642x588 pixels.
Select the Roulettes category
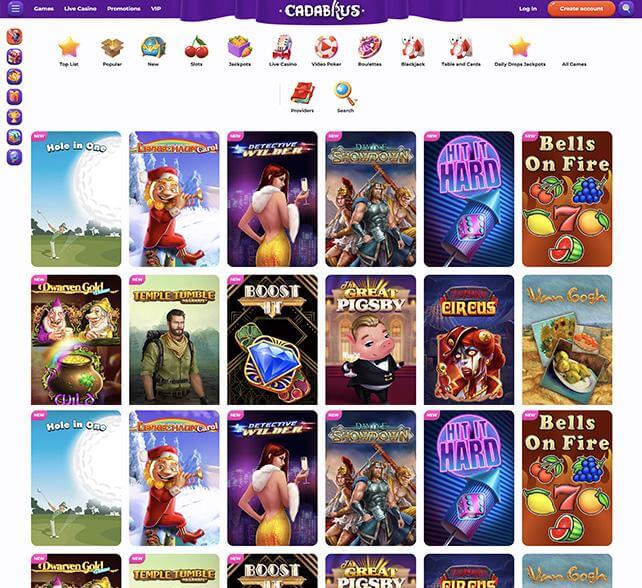coord(369,50)
